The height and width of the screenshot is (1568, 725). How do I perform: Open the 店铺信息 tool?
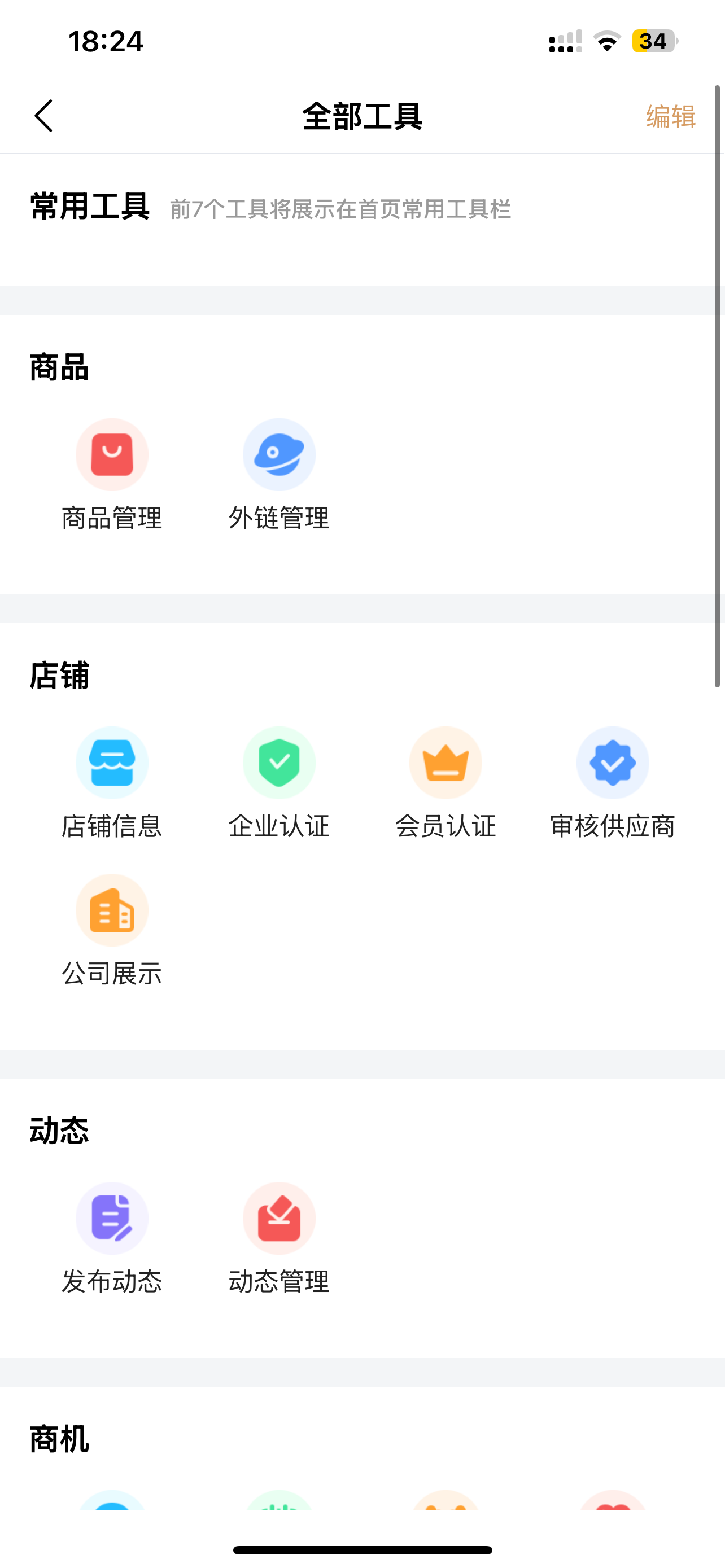click(112, 763)
